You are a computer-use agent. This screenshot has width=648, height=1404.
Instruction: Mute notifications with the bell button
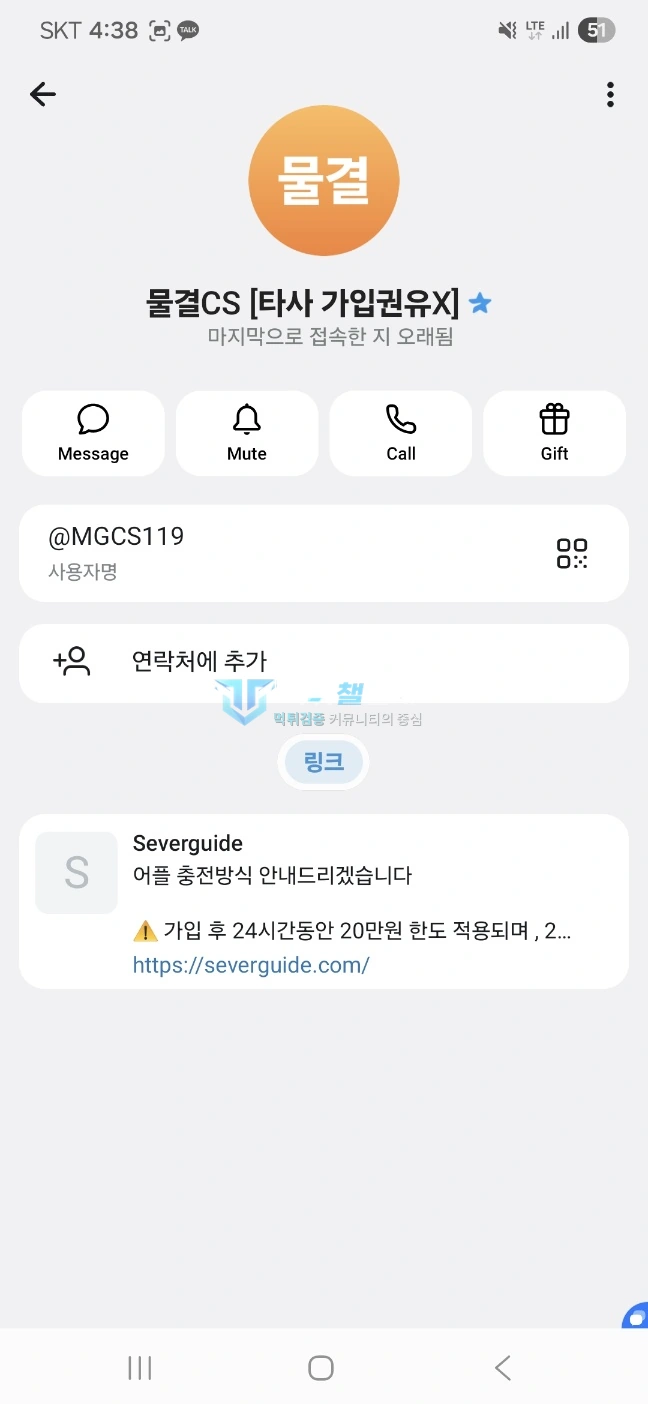click(247, 433)
